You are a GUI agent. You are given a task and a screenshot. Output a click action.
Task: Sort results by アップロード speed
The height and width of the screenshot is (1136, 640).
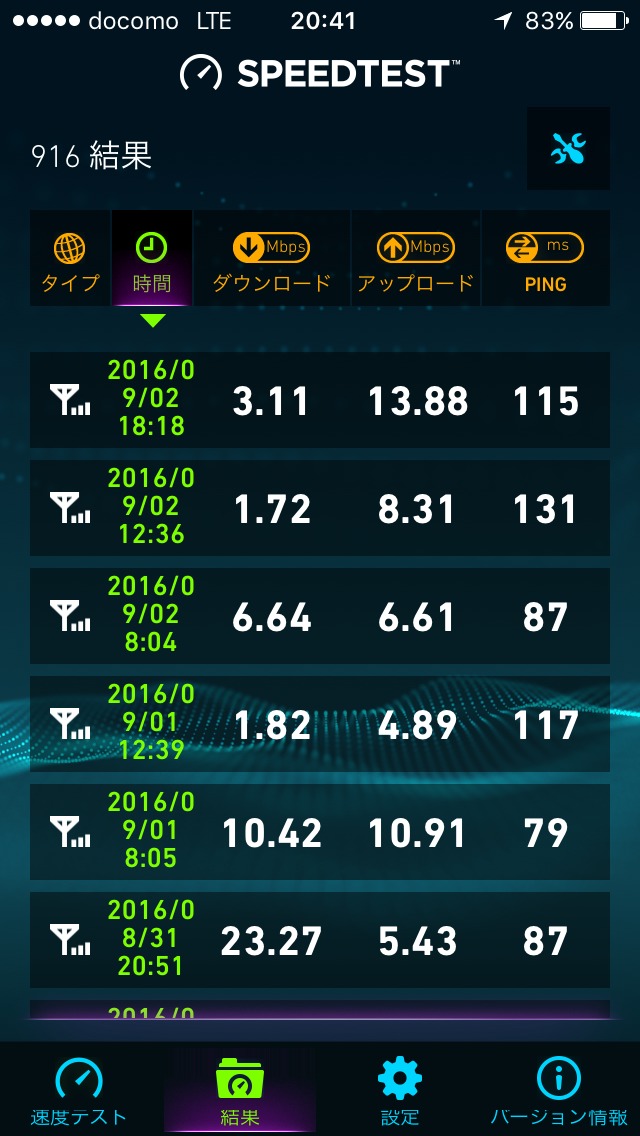(415, 259)
